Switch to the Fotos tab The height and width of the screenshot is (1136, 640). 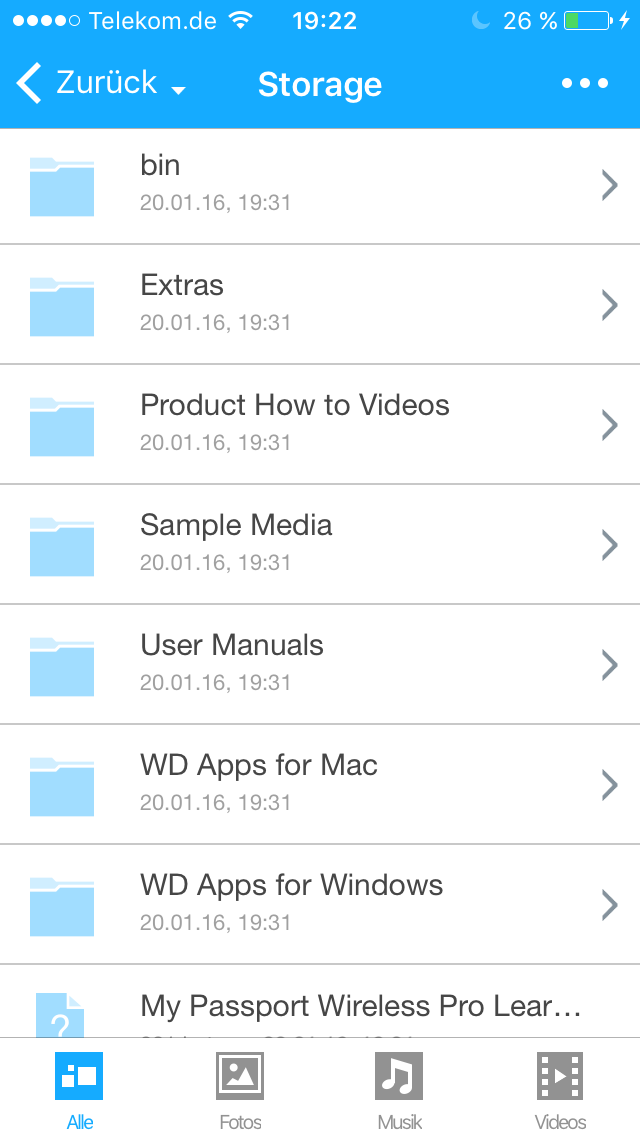pos(240,1088)
